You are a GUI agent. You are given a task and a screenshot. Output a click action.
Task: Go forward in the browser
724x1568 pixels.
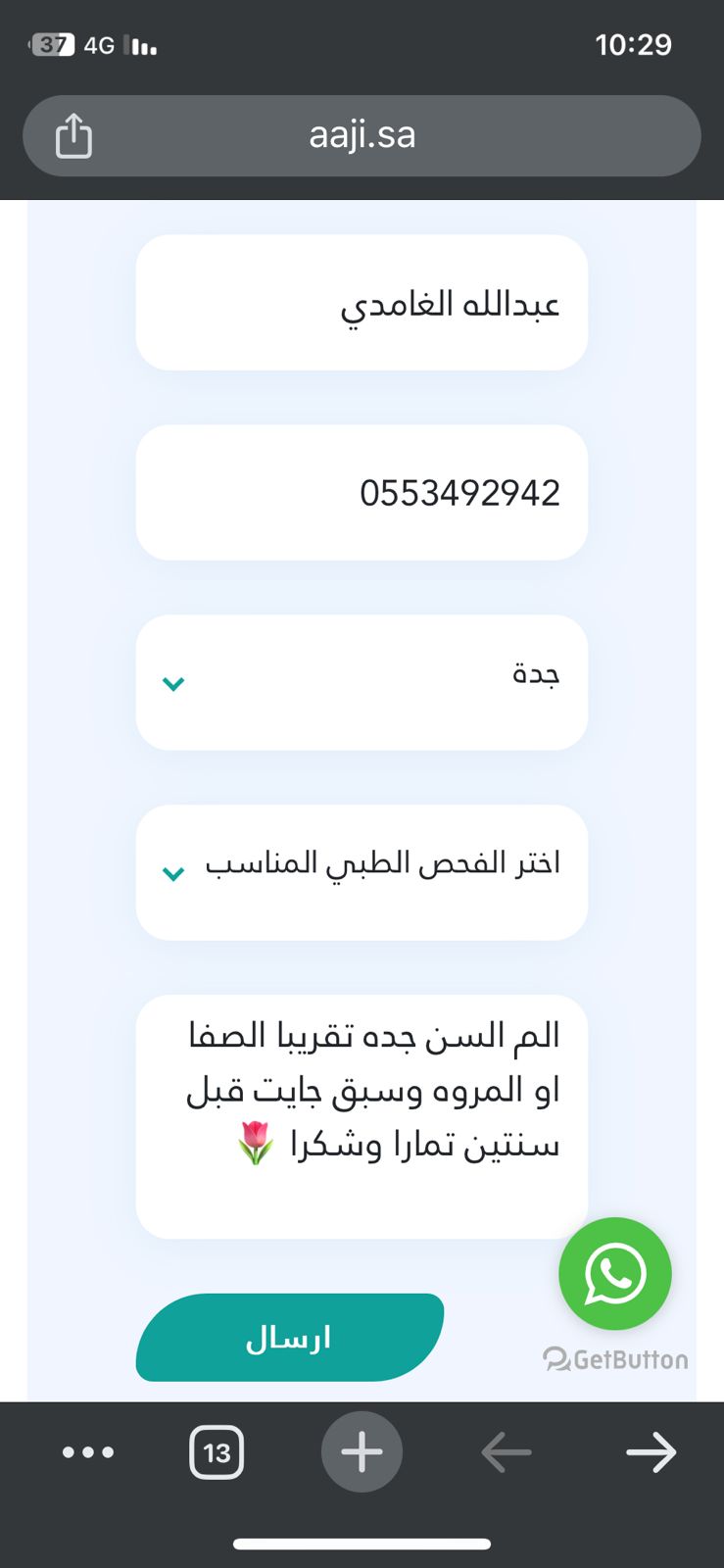pyautogui.click(x=651, y=1452)
